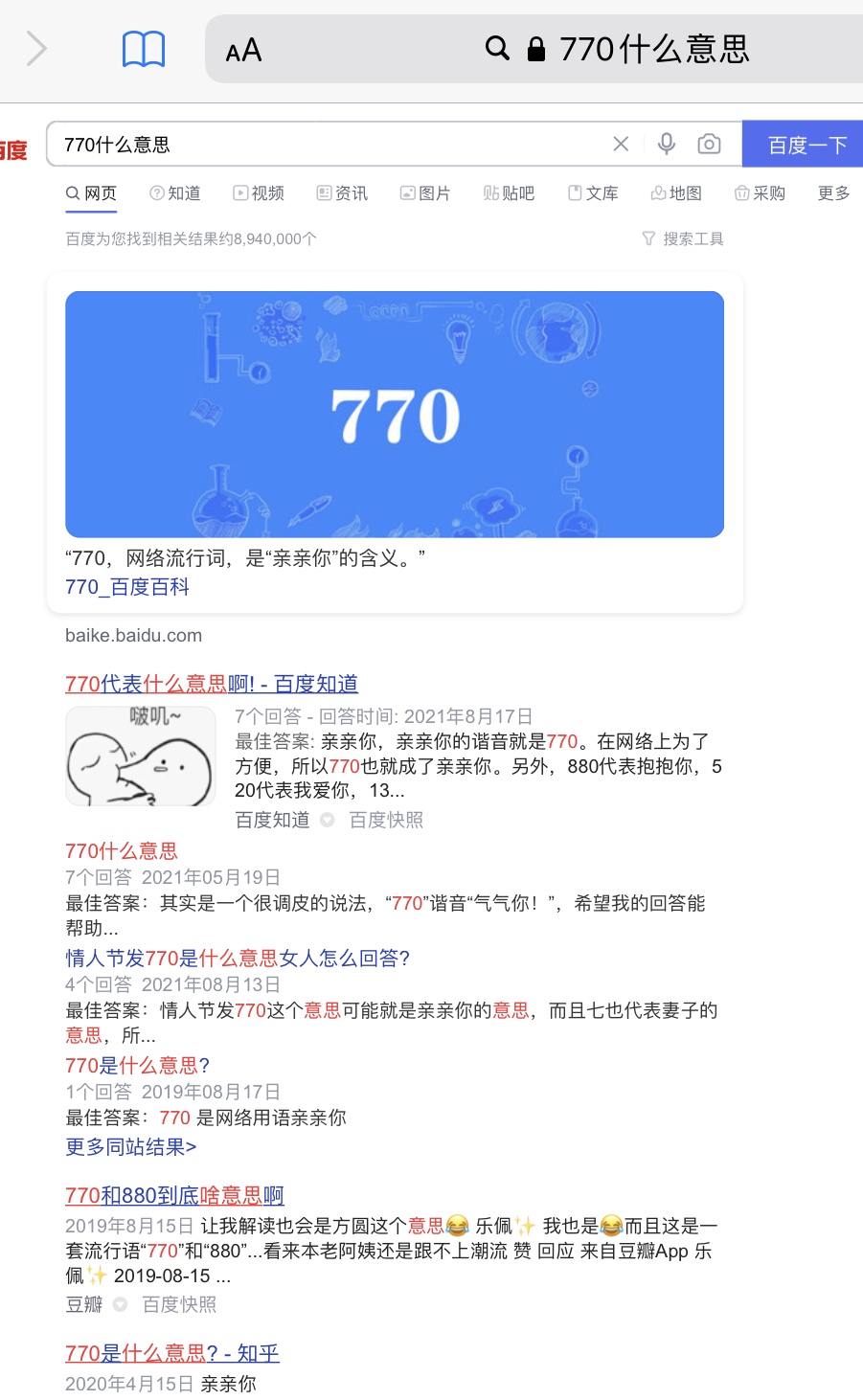The width and height of the screenshot is (863, 1400).
Task: Tap the Safari address bar showing 770什么意思
Action: tap(534, 49)
